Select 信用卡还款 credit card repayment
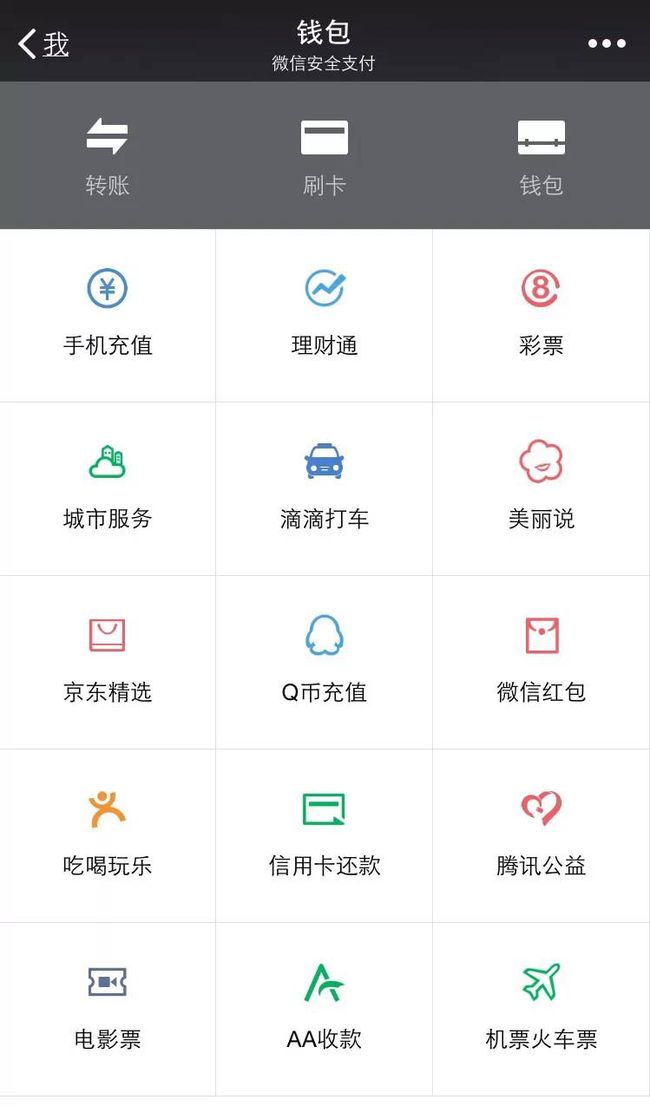Viewport: 650px width, 1106px height. click(x=324, y=836)
